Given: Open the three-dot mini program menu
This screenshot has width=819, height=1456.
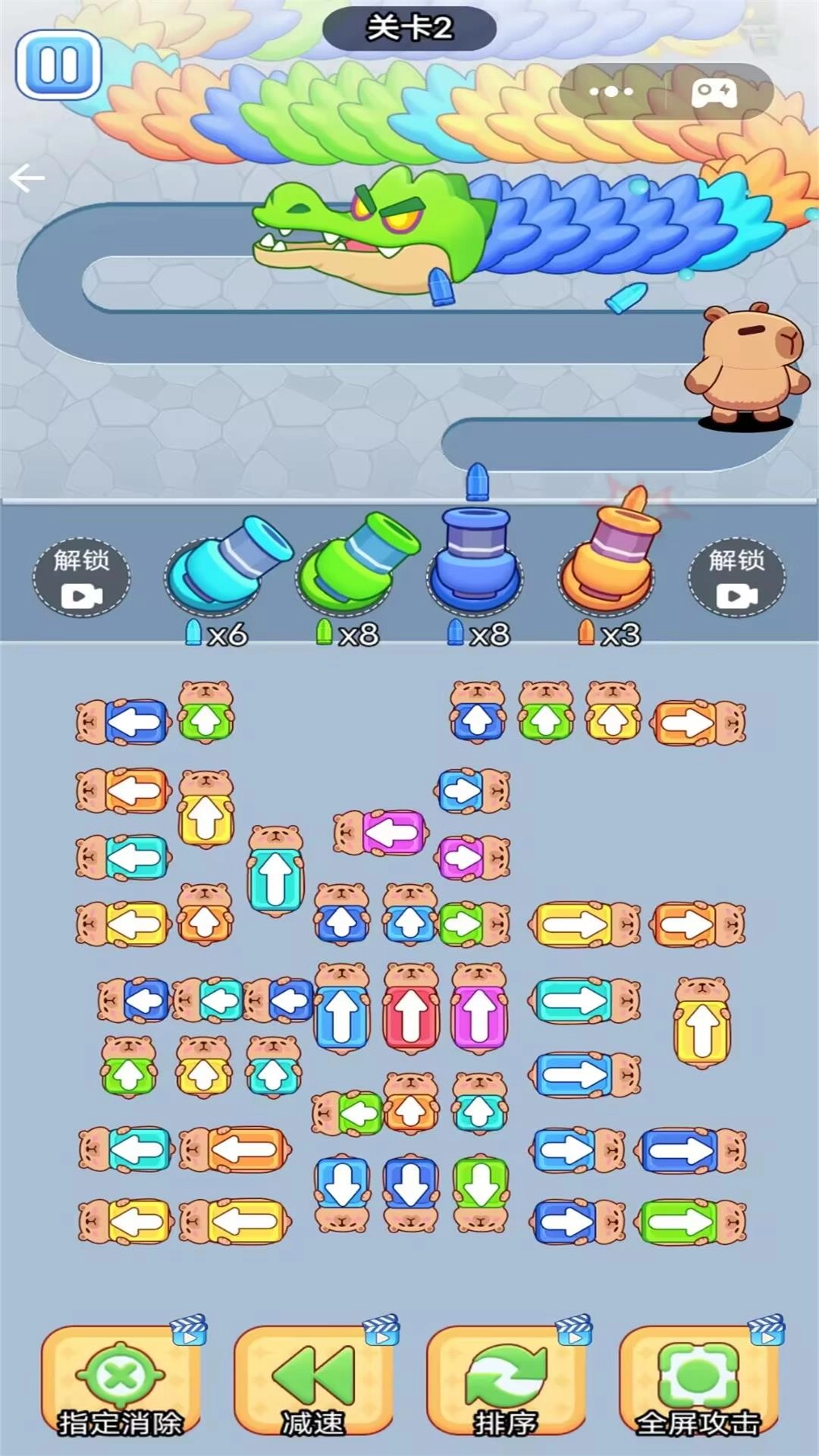Looking at the screenshot, I should tap(611, 92).
